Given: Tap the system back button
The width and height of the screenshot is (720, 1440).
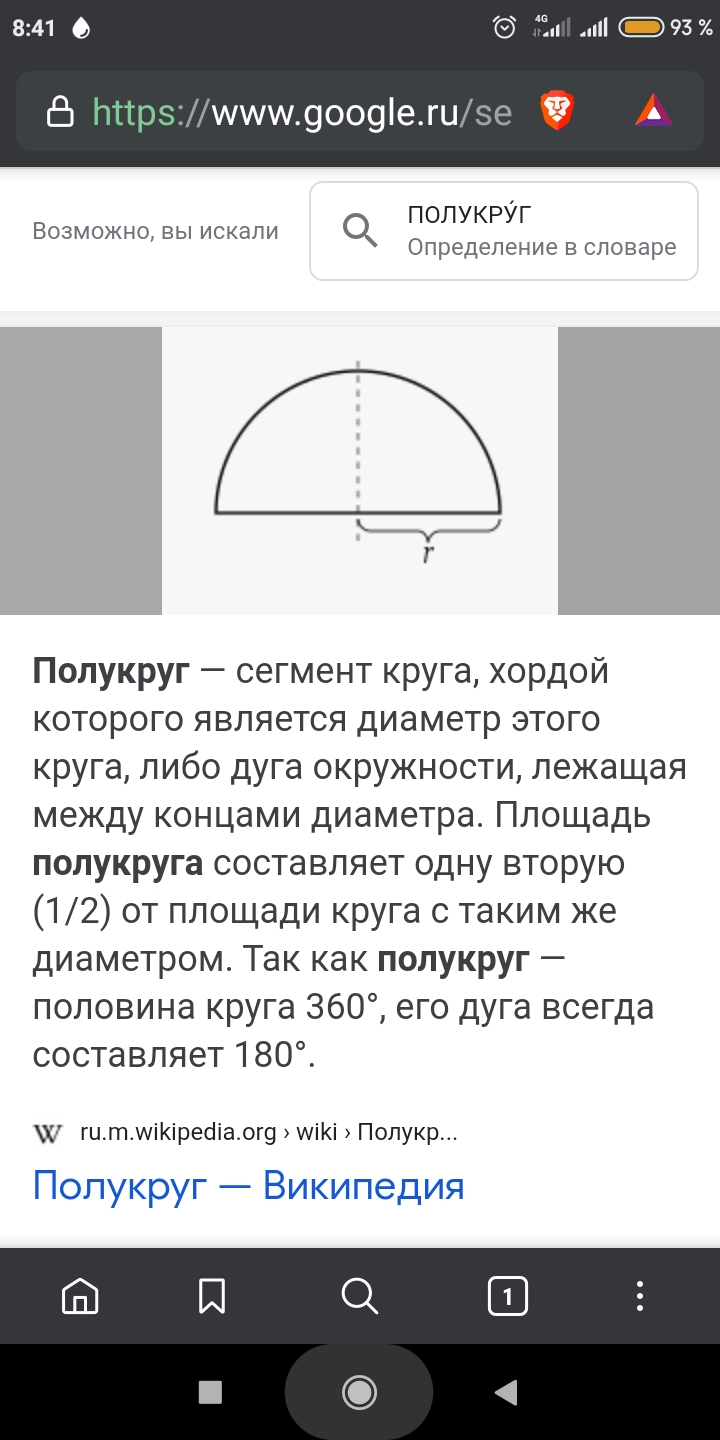Looking at the screenshot, I should pyautogui.click(x=506, y=1392).
